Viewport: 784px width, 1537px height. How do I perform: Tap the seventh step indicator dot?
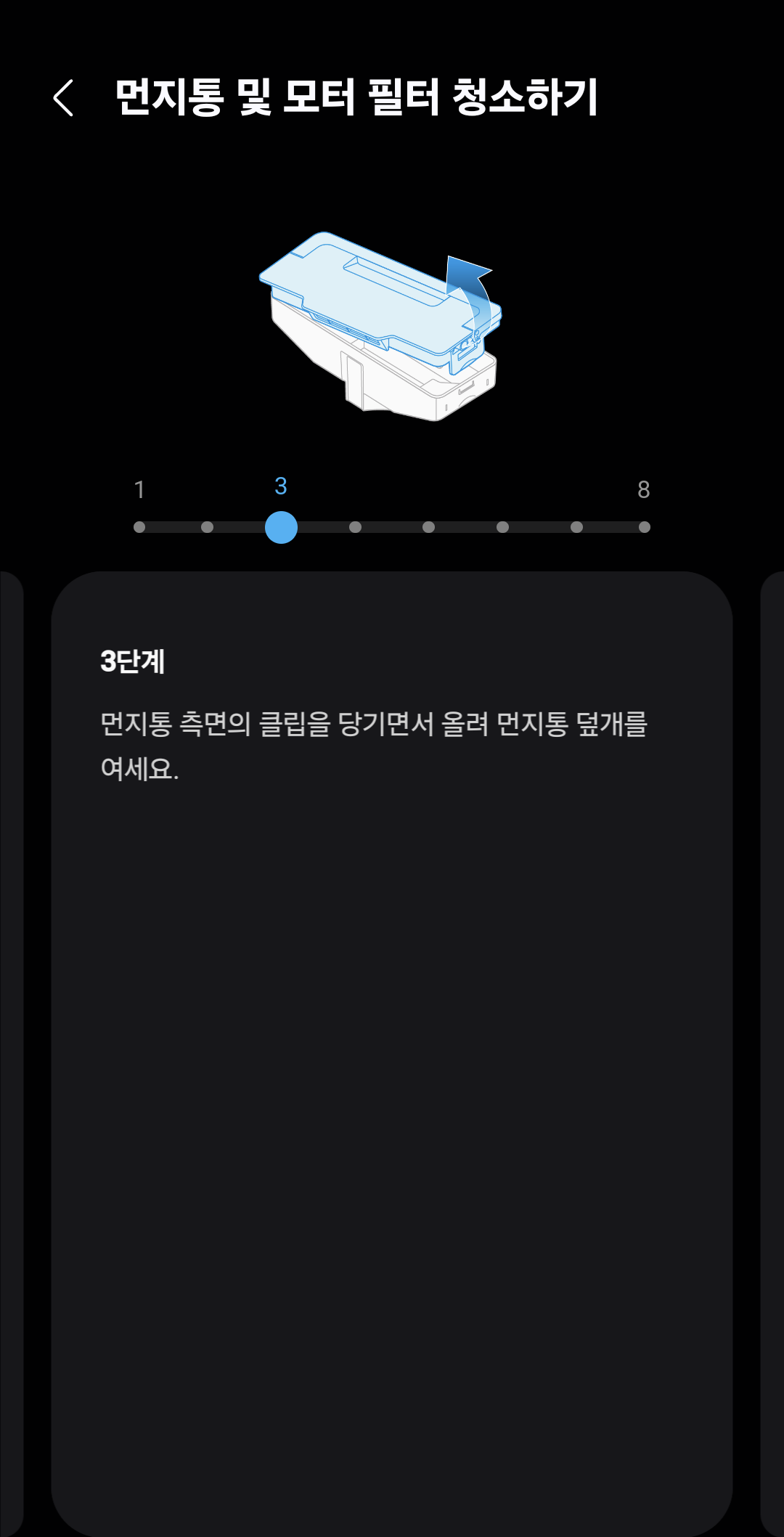576,528
